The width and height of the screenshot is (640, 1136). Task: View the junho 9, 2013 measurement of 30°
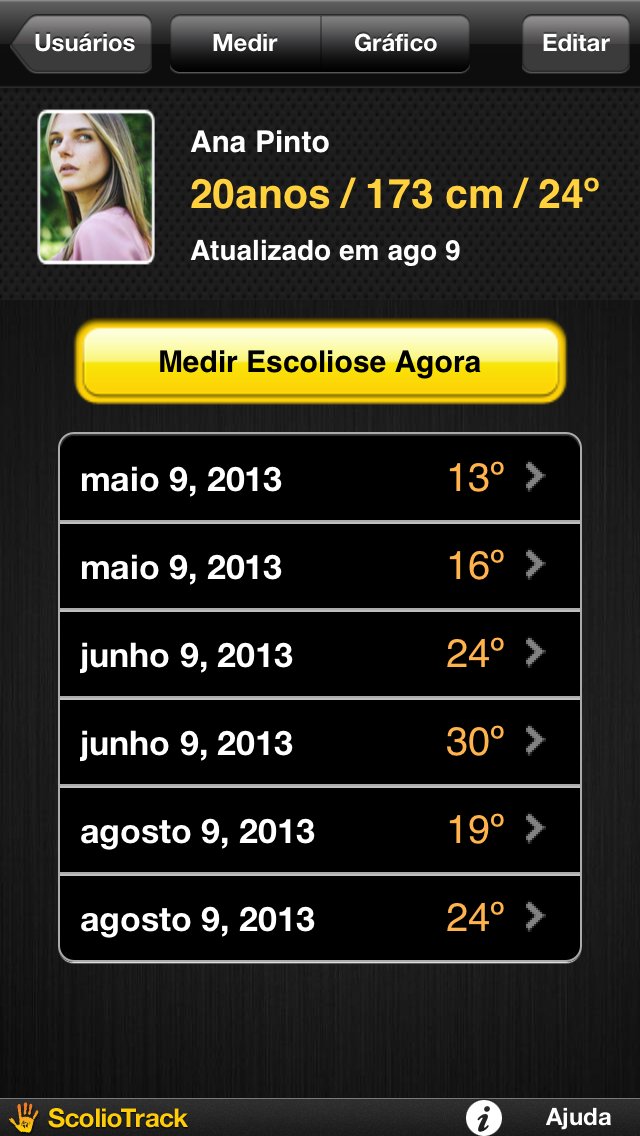(x=320, y=743)
